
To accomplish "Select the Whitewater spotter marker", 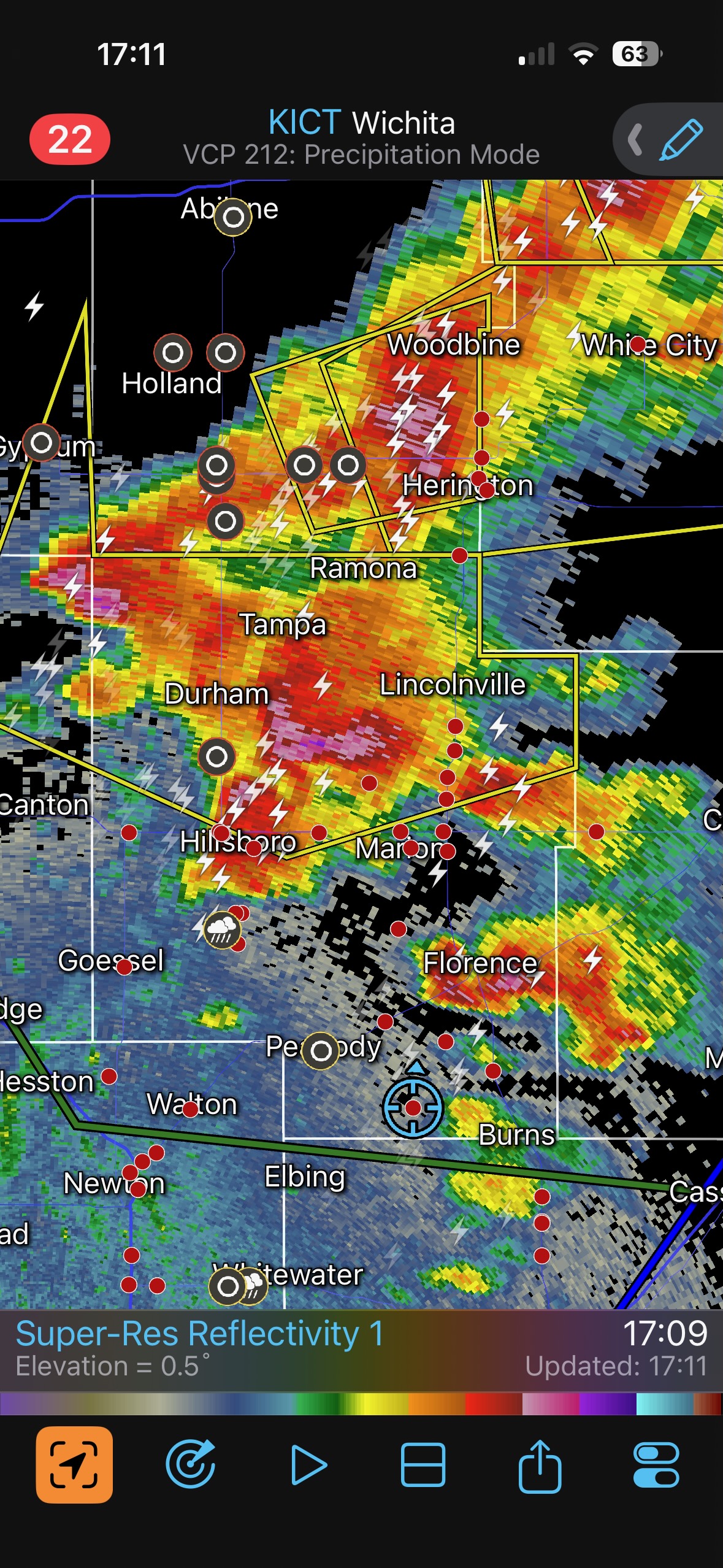I will (228, 1286).
